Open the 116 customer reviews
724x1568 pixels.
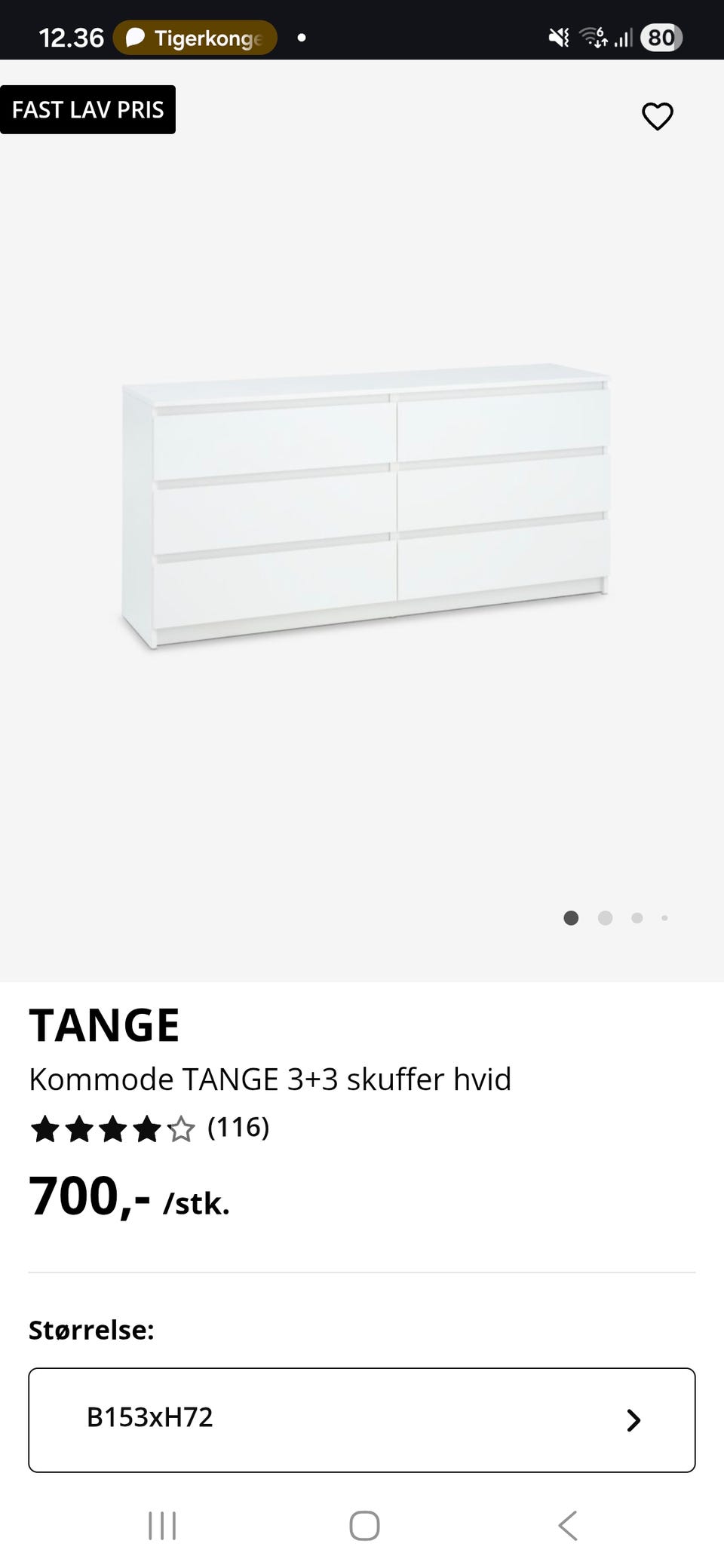[238, 1128]
